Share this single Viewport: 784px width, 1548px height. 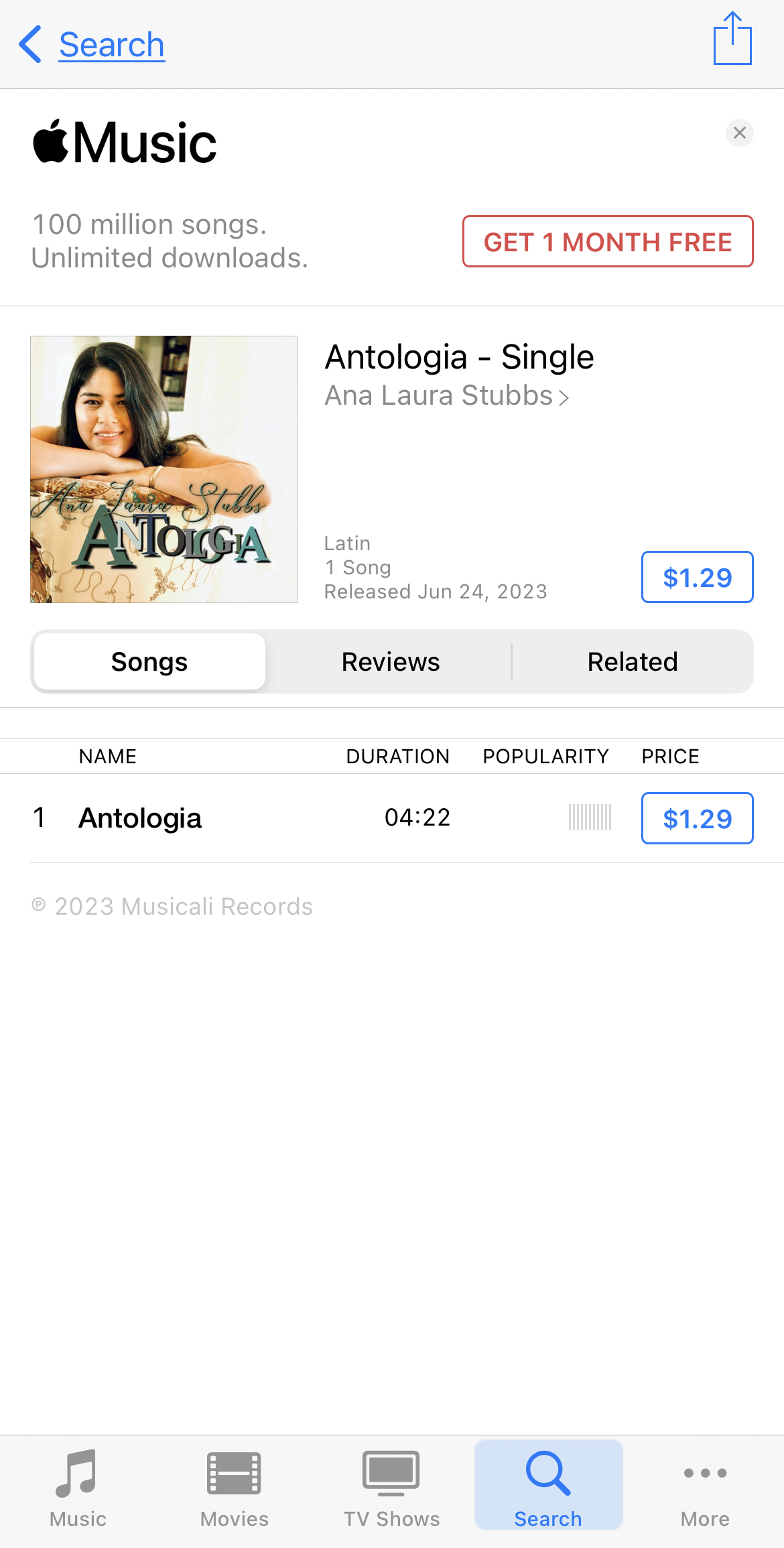732,40
